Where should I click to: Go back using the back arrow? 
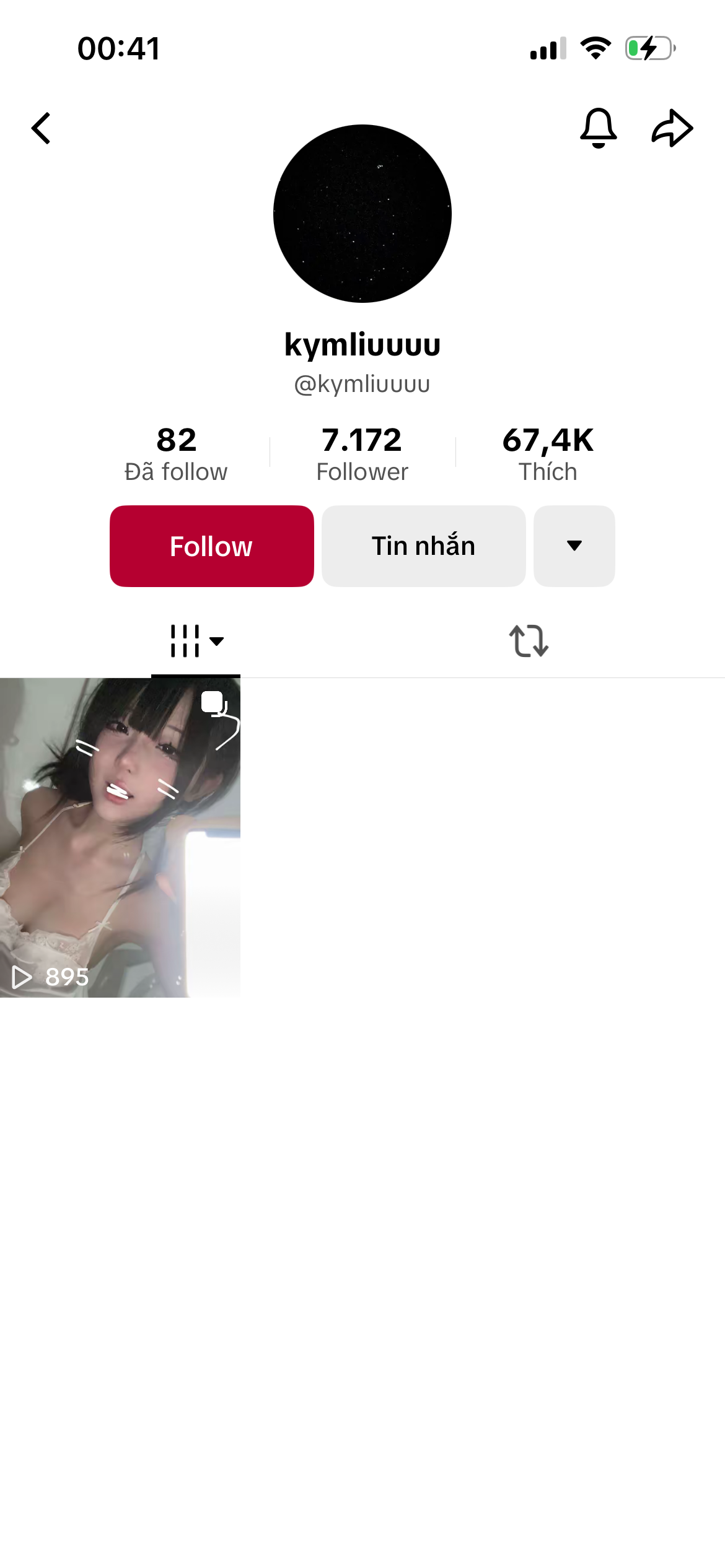[42, 129]
